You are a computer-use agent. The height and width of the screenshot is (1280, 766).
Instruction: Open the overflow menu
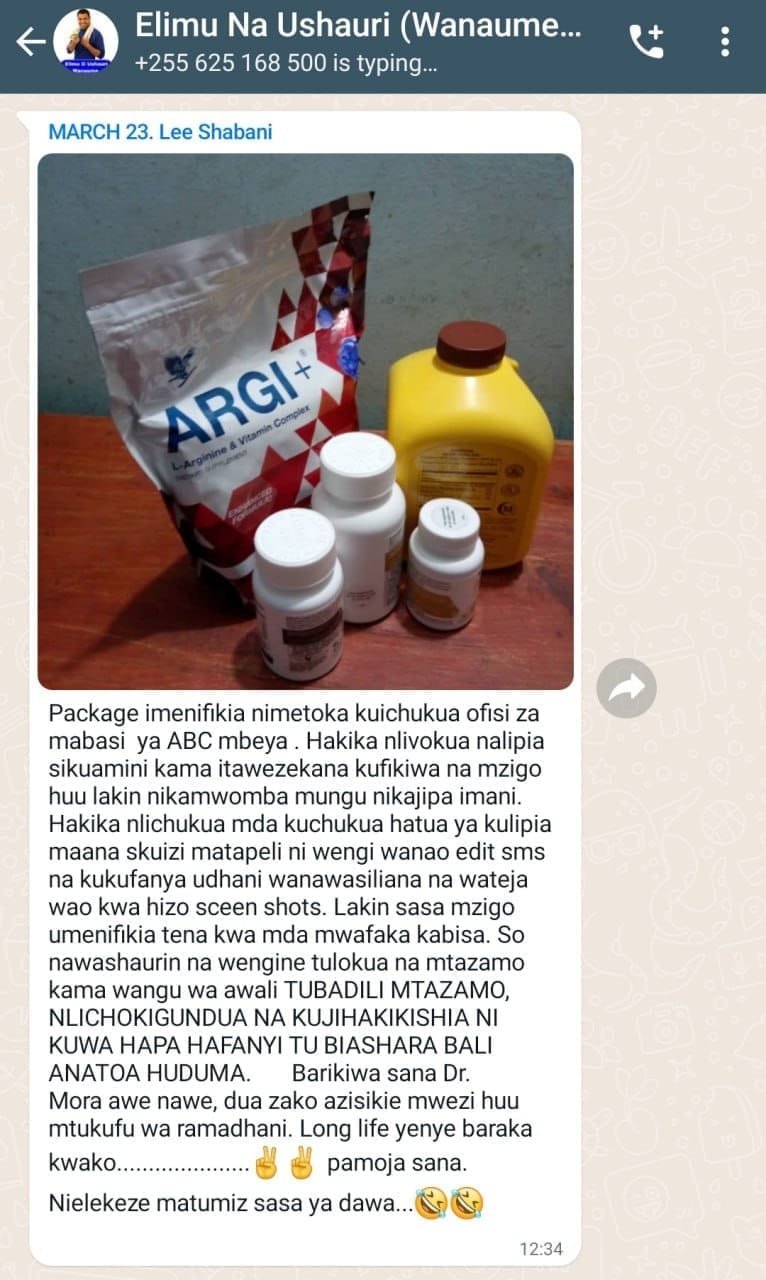click(x=725, y=41)
